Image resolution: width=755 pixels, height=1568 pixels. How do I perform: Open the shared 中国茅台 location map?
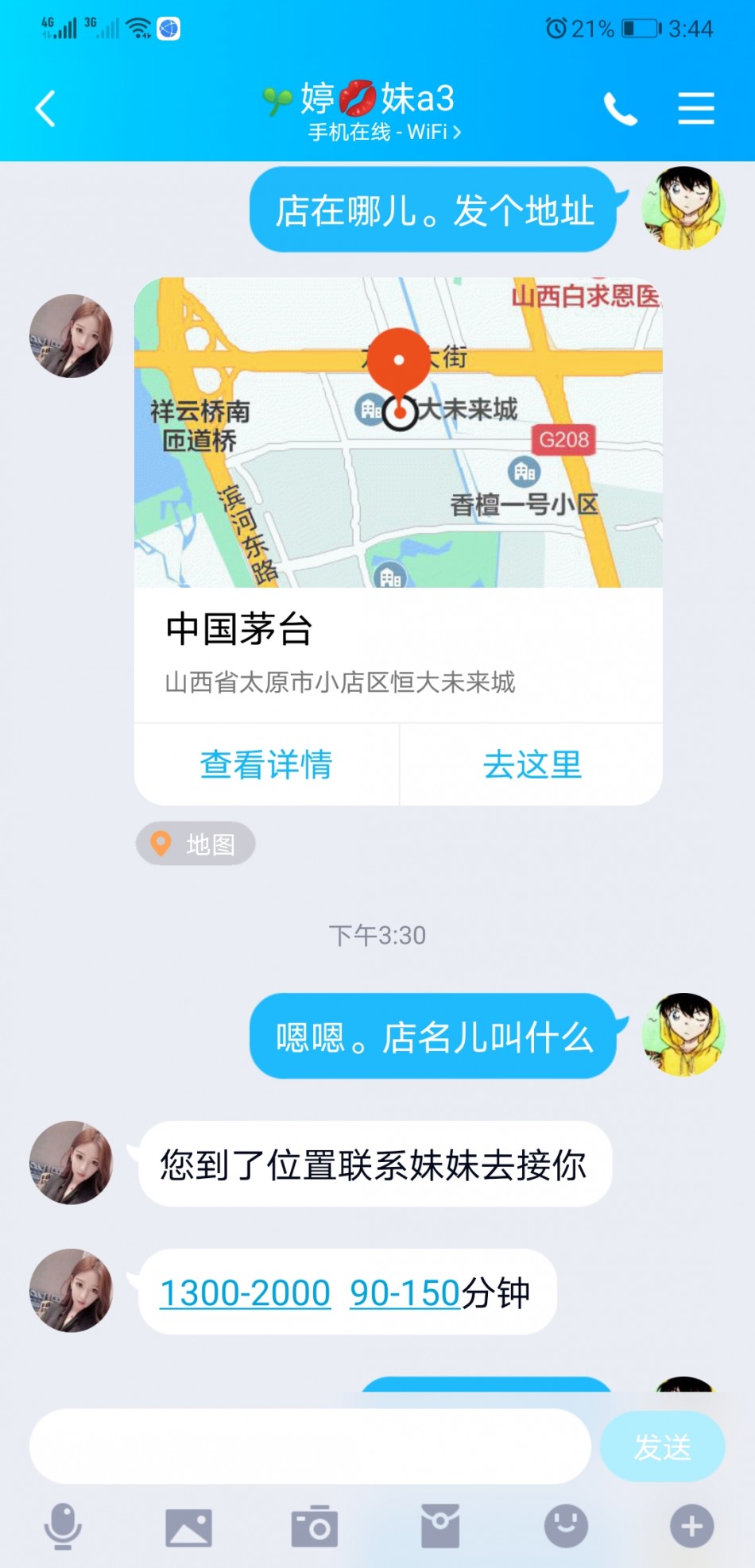click(x=398, y=433)
